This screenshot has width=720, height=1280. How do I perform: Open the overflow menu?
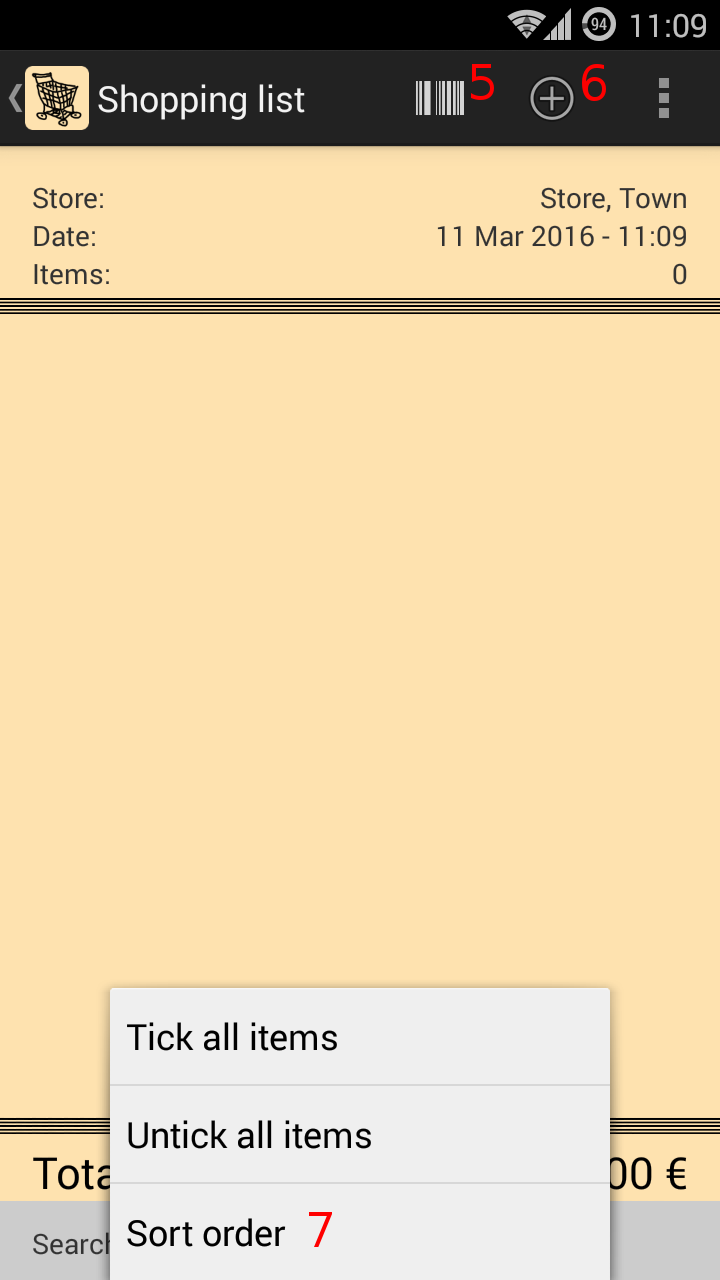pos(663,98)
